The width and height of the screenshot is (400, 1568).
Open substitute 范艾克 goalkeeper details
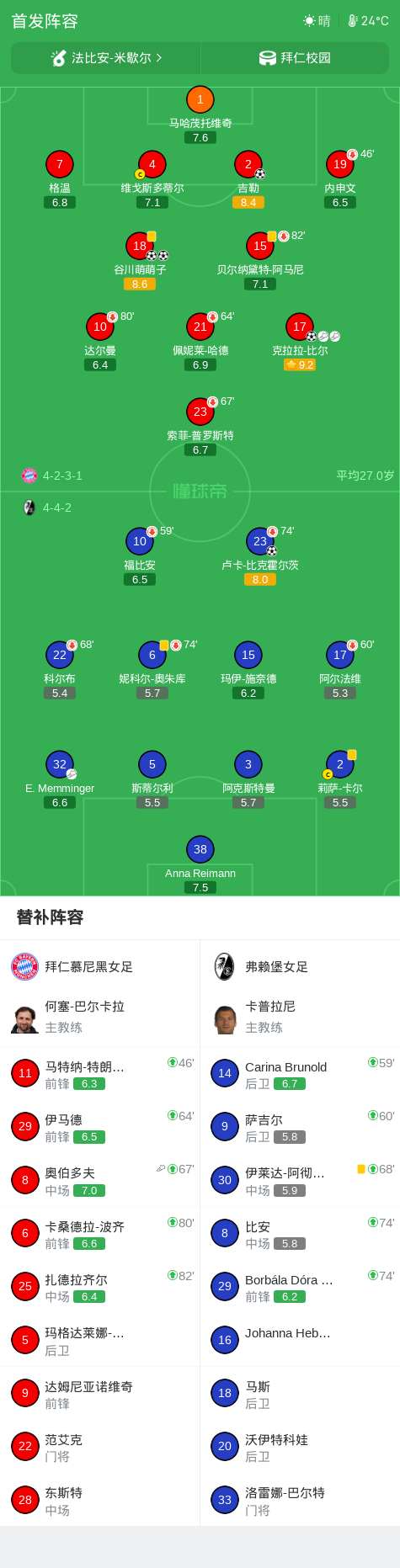(x=100, y=1447)
